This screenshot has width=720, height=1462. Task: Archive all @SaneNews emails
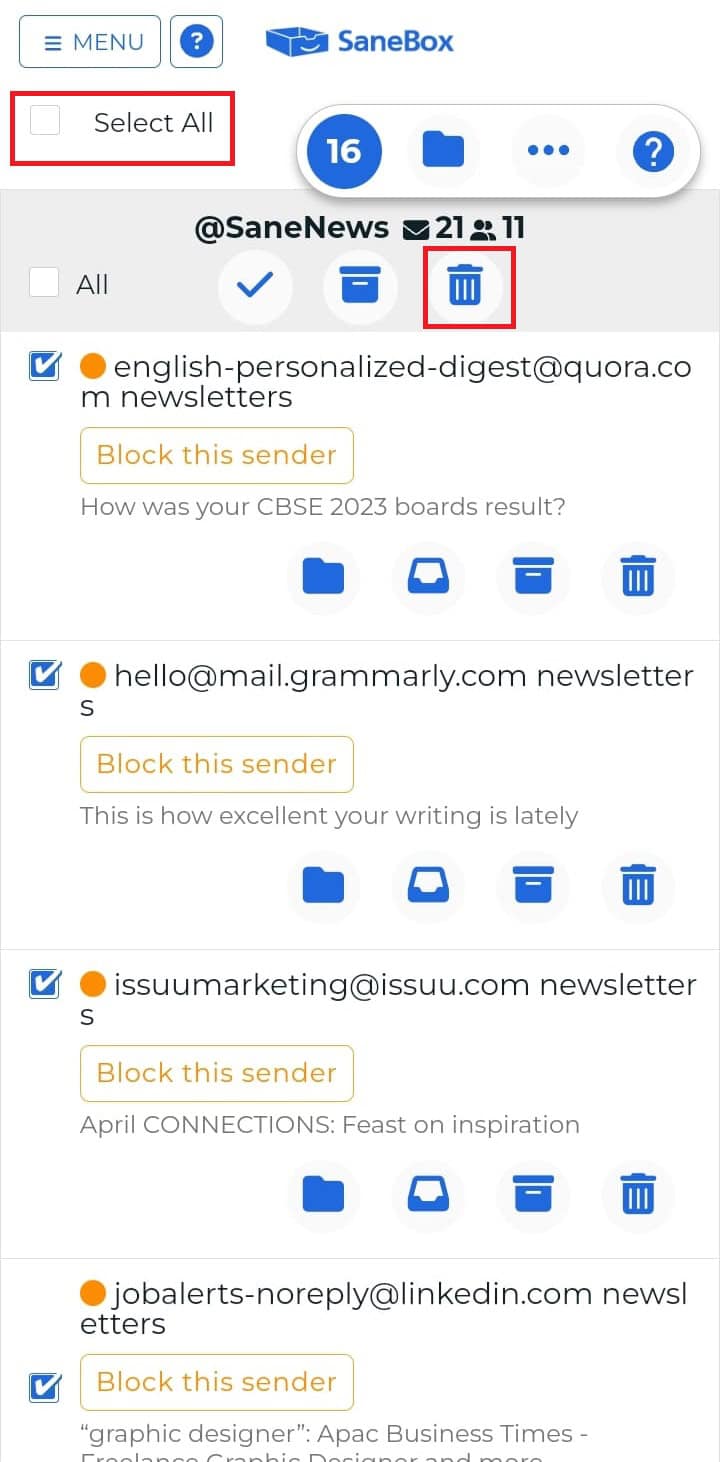click(x=360, y=286)
